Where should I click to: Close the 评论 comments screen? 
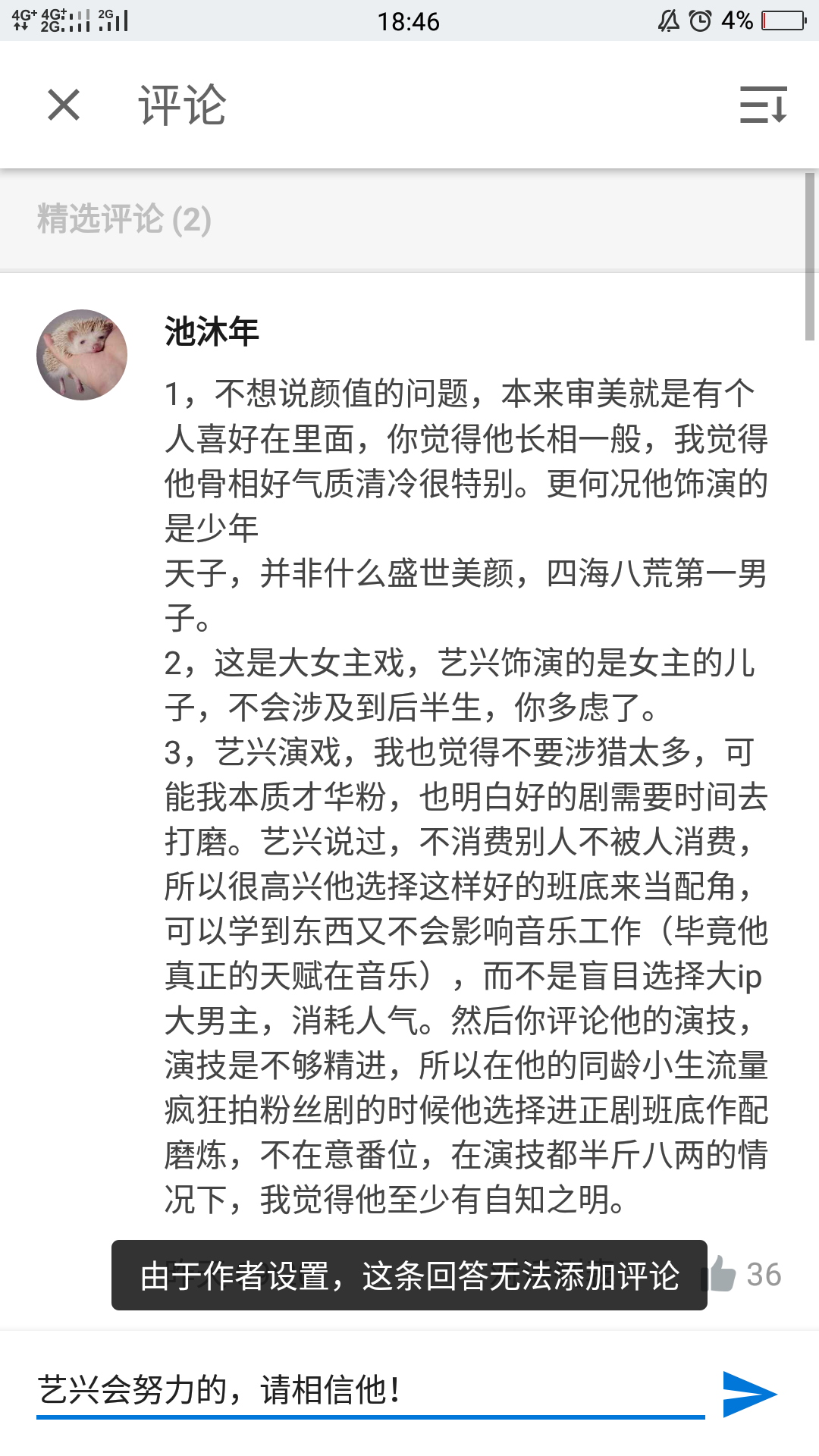tap(64, 105)
